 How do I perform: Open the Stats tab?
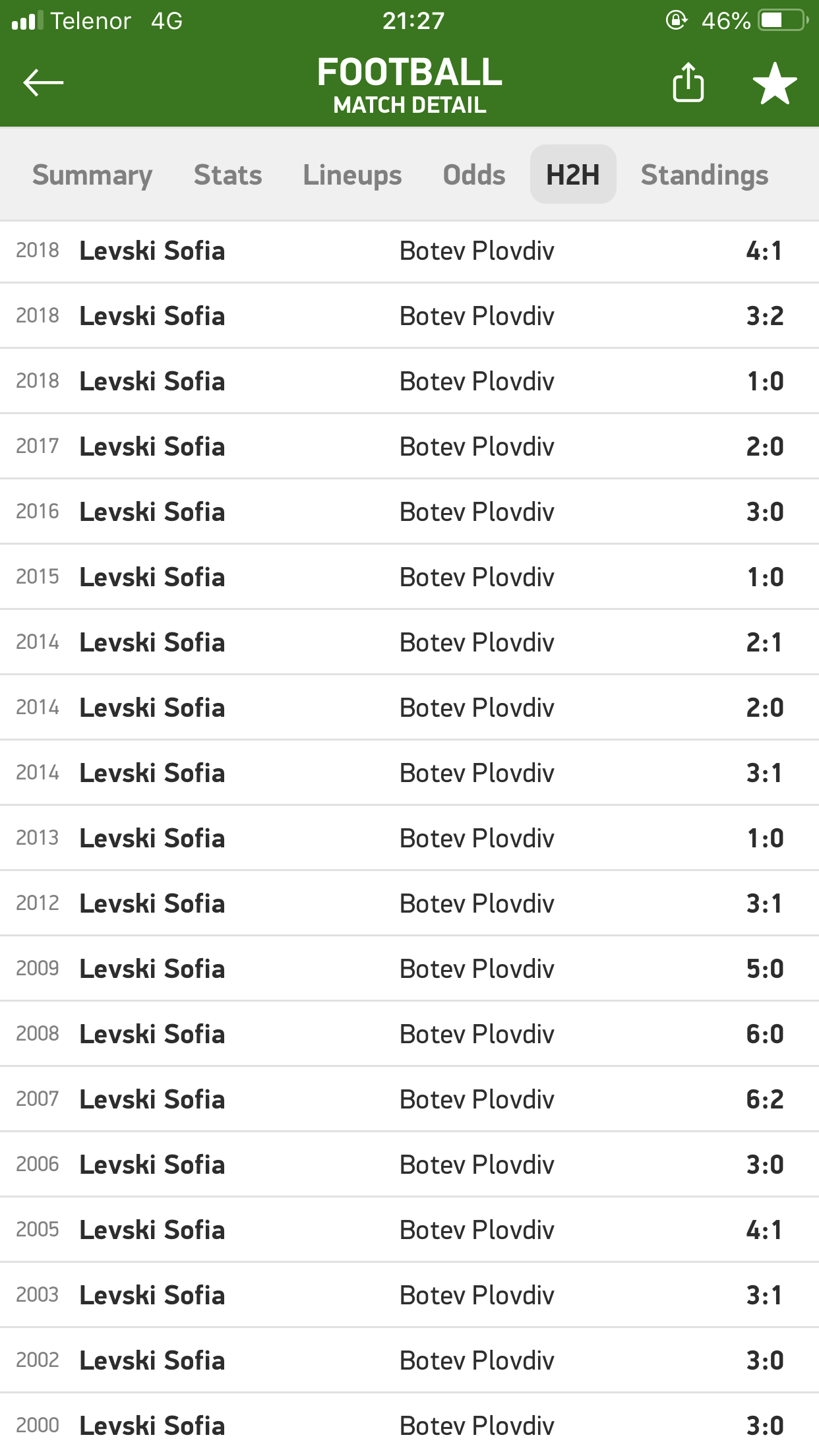[228, 175]
